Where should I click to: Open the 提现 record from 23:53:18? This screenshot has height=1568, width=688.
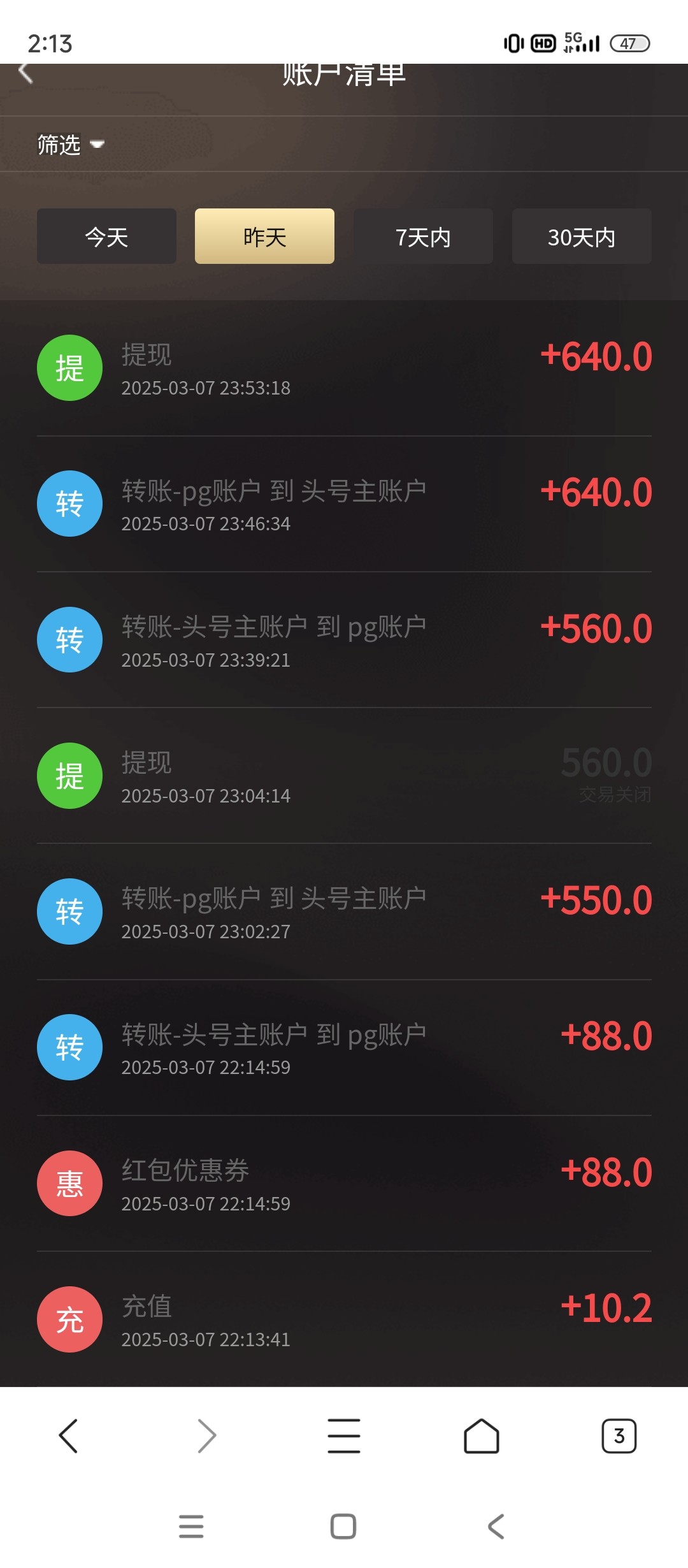tap(344, 368)
